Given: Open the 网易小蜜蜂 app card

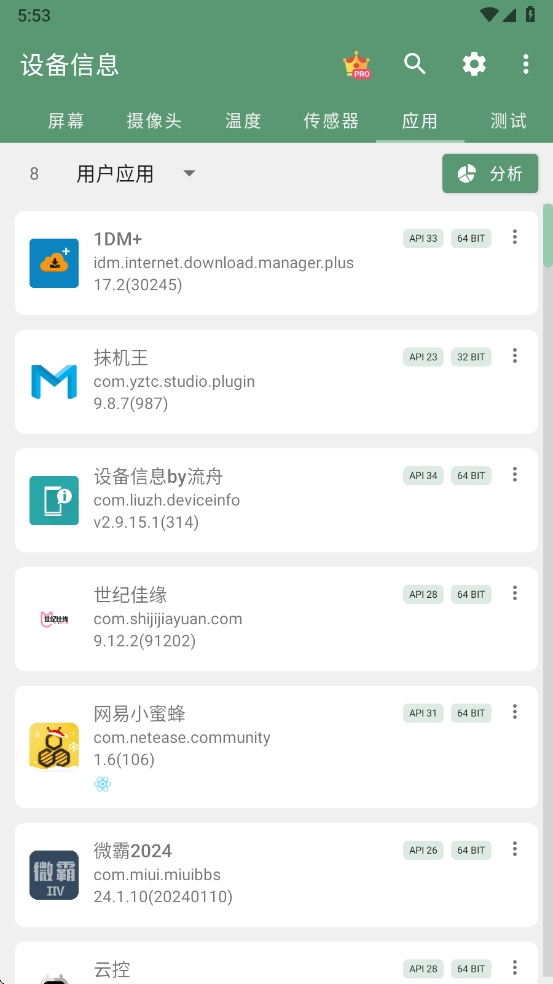Looking at the screenshot, I should point(276,747).
